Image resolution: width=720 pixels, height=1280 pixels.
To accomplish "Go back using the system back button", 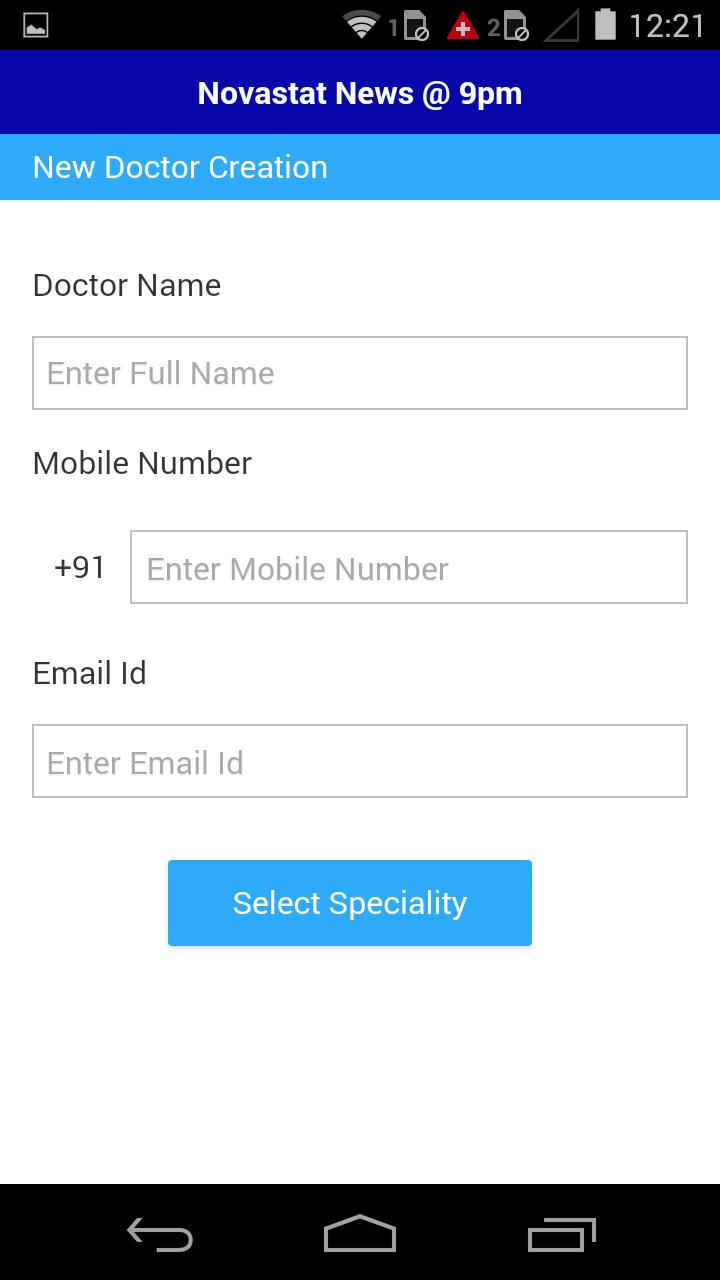I will coord(160,1235).
